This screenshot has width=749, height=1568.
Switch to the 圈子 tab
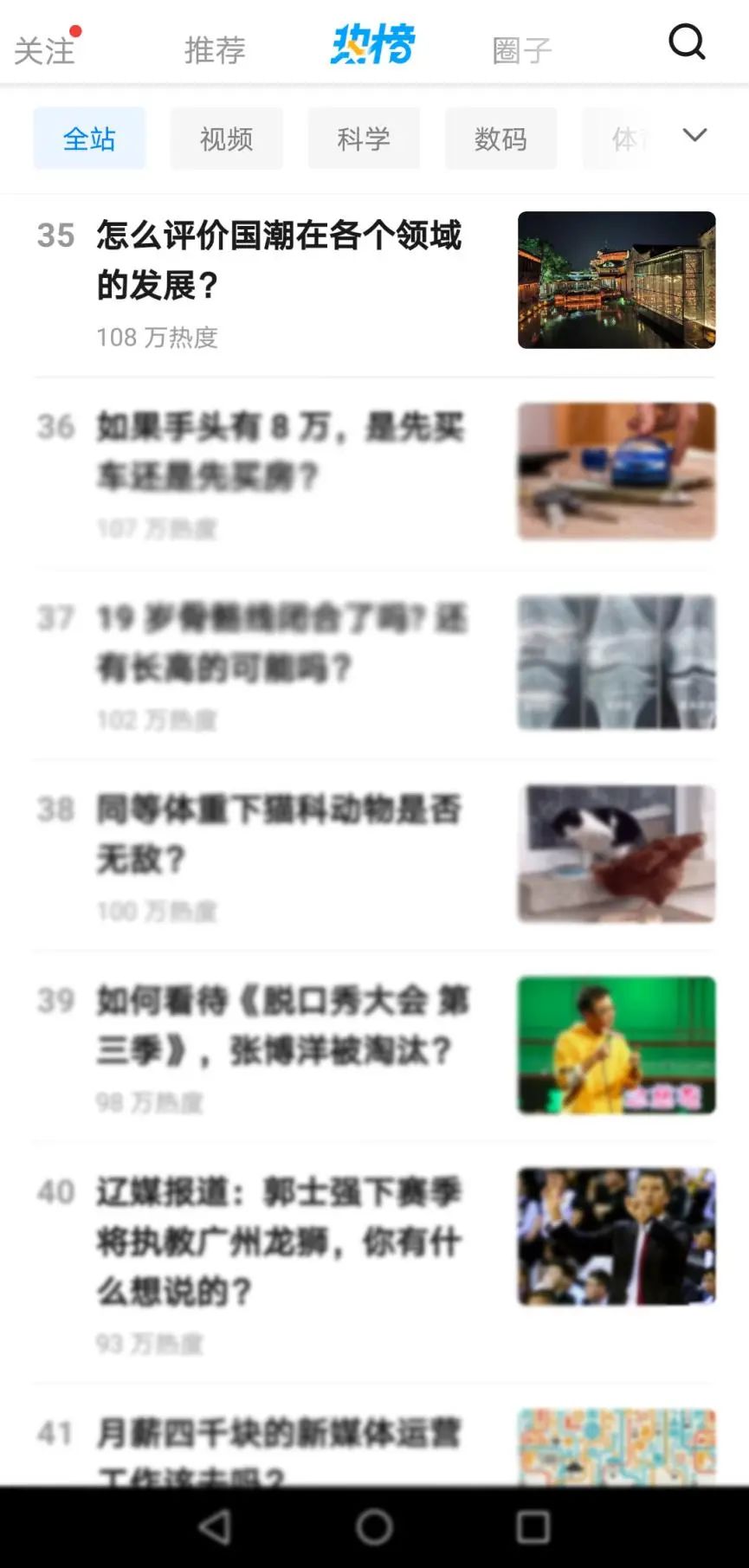[x=522, y=50]
